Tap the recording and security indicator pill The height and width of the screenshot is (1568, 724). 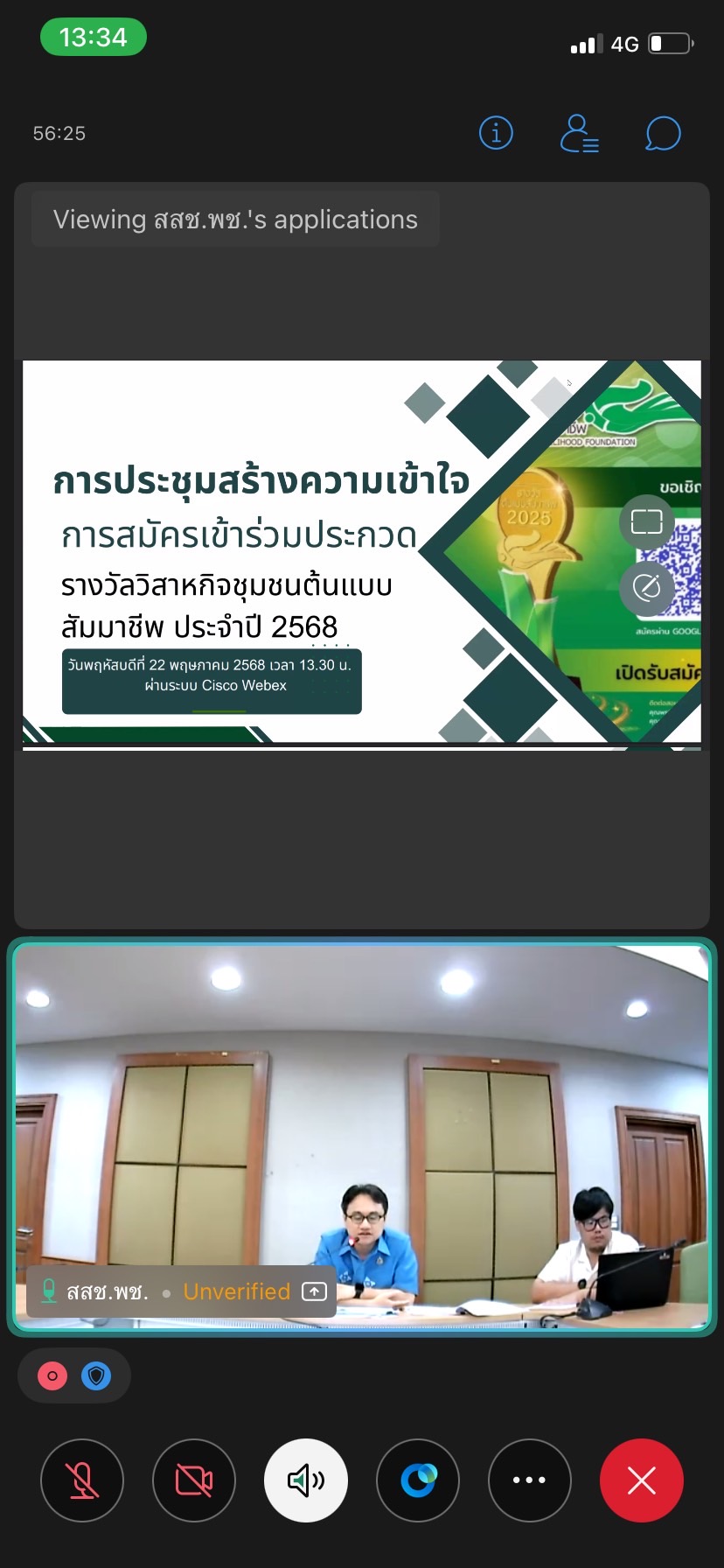pos(74,1376)
